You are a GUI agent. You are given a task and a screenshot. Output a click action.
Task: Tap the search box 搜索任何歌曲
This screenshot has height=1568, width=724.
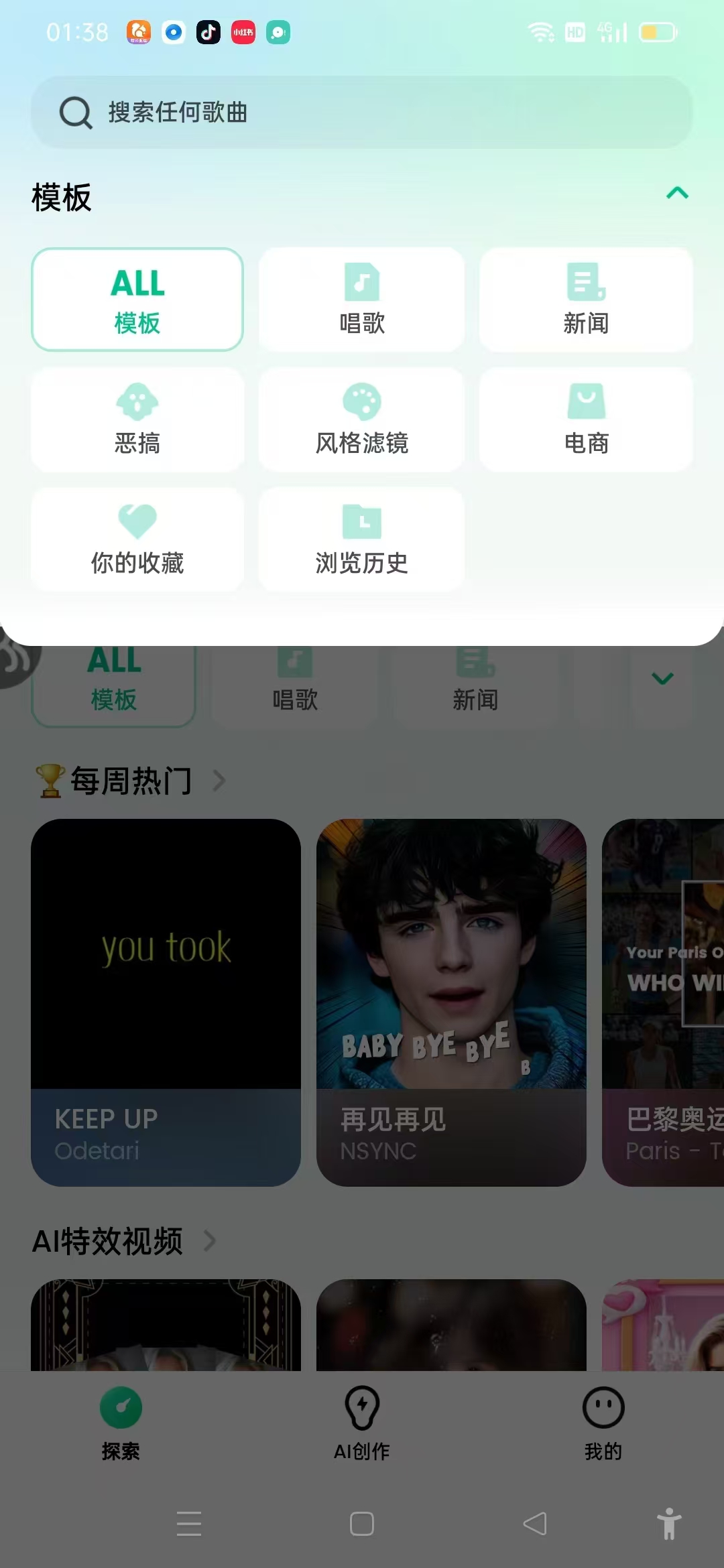click(362, 112)
